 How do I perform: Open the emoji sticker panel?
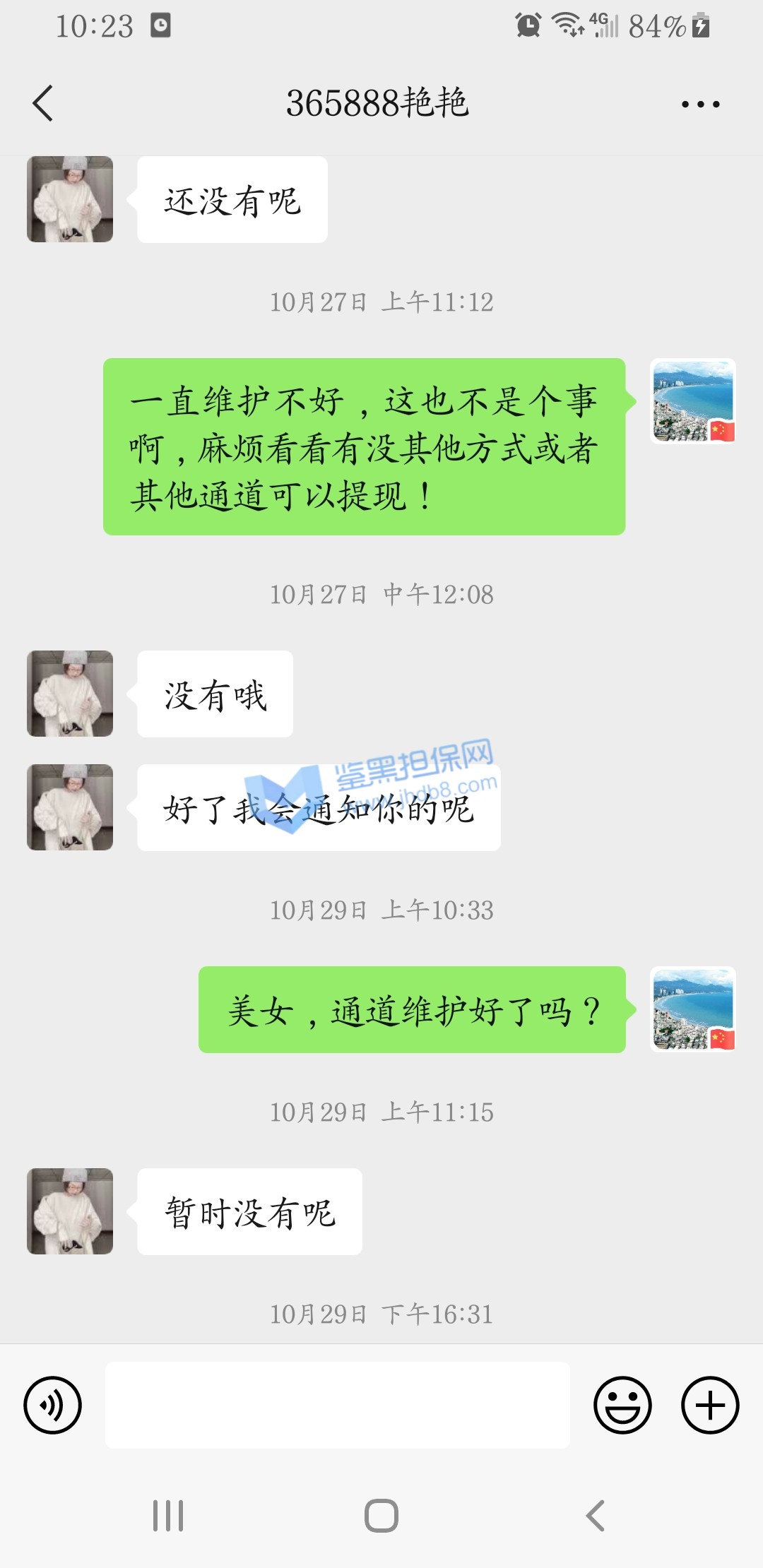click(x=622, y=1405)
